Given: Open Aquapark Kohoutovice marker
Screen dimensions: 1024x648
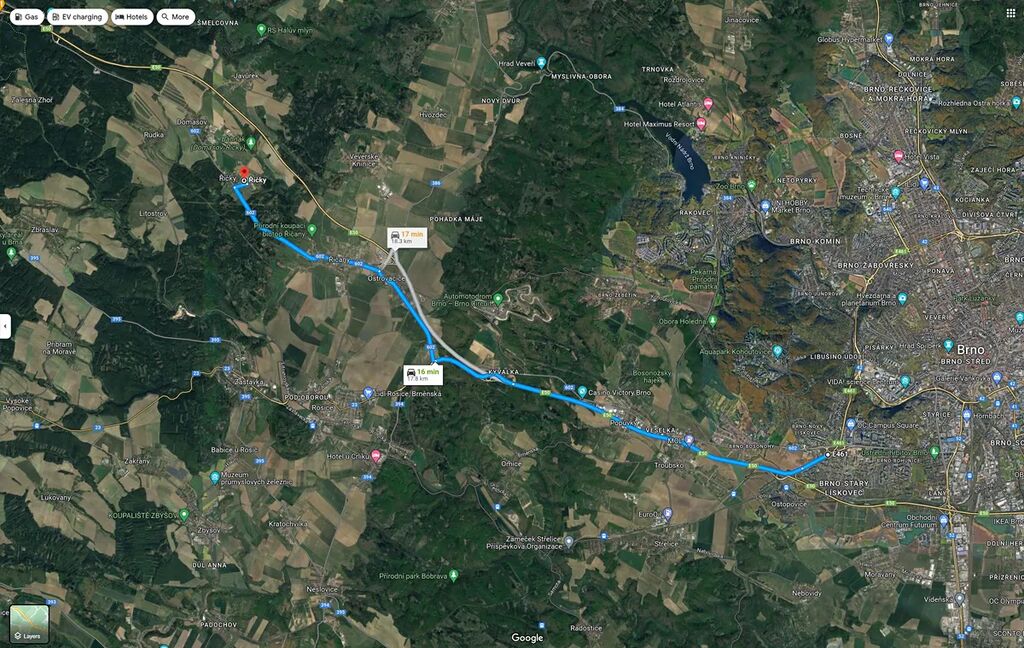Looking at the screenshot, I should [x=777, y=351].
